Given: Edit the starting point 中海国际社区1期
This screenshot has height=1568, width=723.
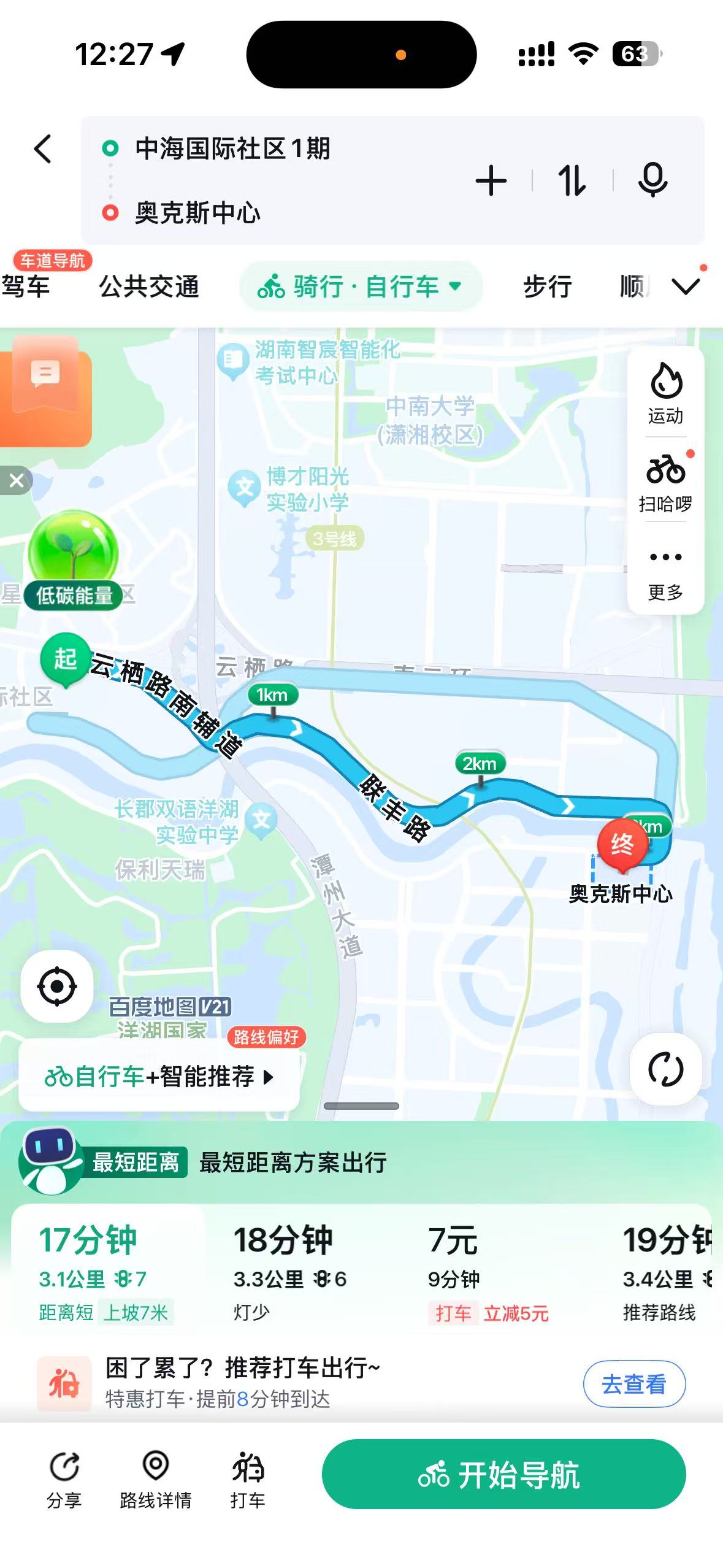Looking at the screenshot, I should coord(233,148).
